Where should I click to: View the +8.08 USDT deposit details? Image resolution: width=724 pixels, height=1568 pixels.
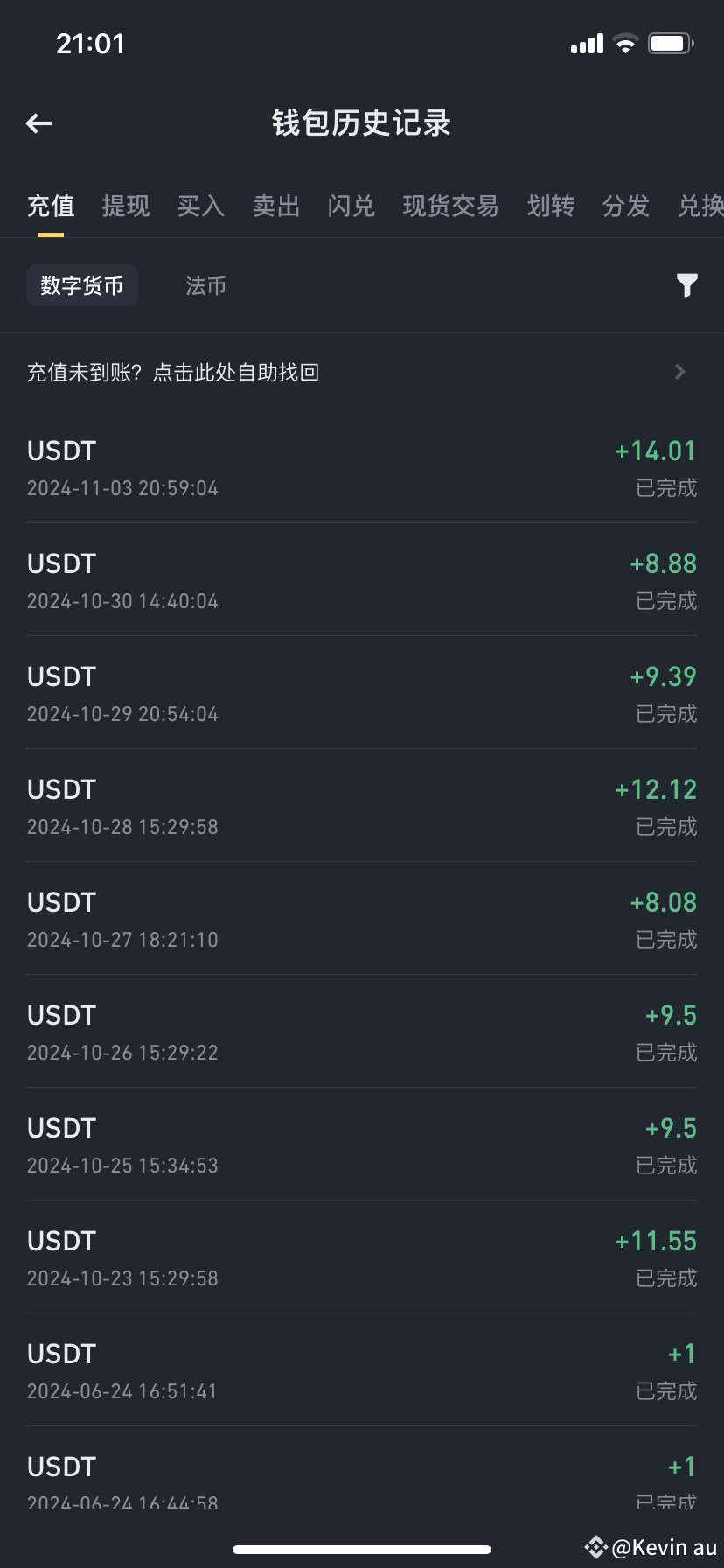(362, 919)
